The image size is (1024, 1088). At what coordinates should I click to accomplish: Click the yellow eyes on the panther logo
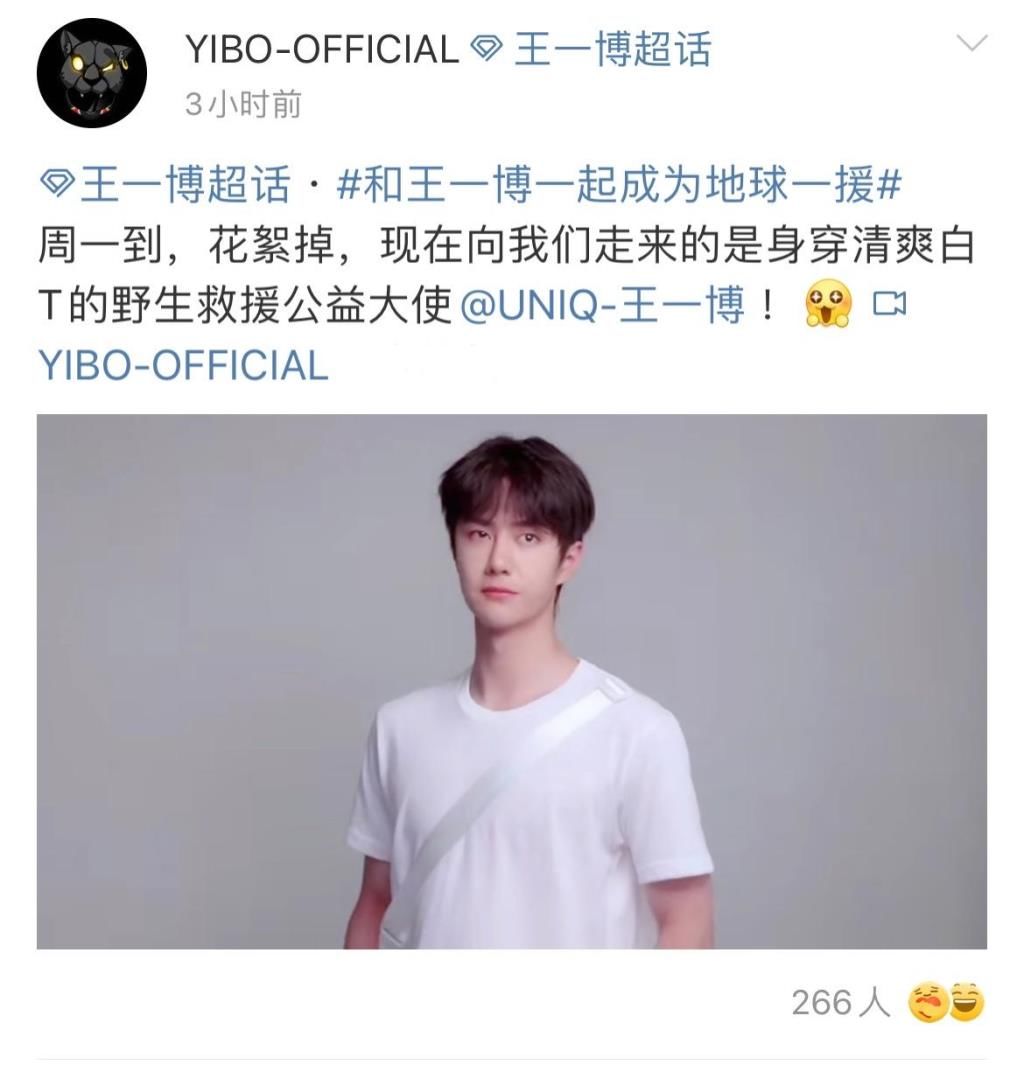pos(77,64)
